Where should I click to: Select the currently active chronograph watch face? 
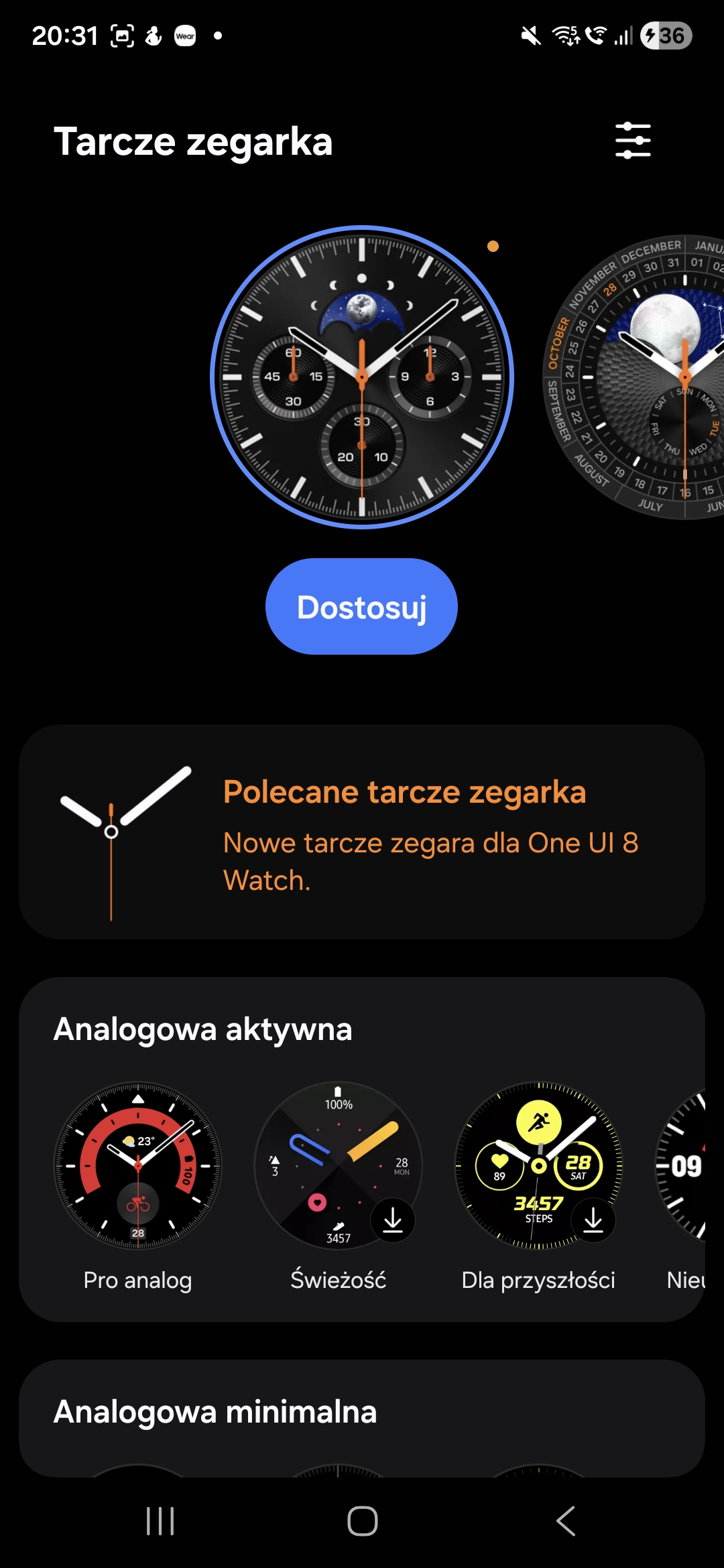(362, 377)
